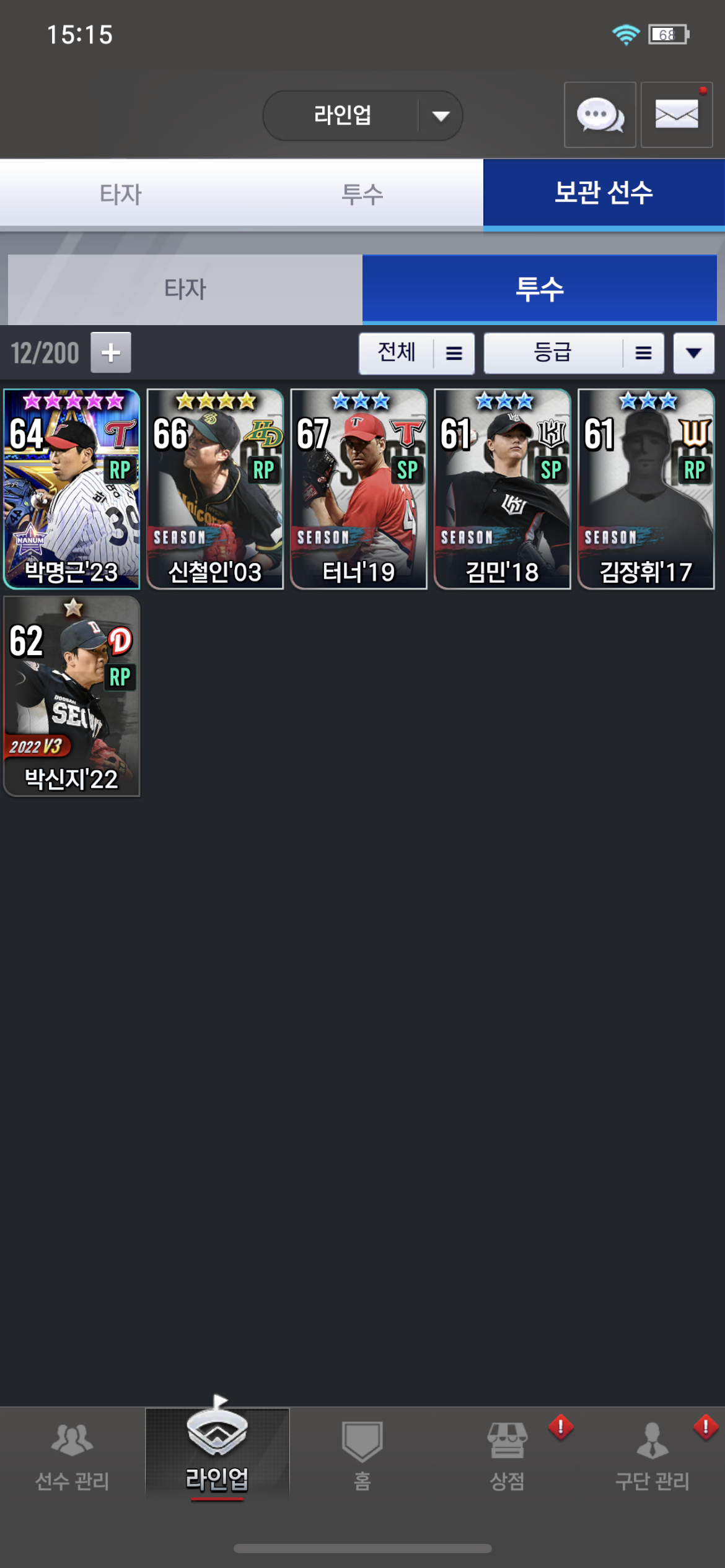Select player card 터너'19
The image size is (725, 1568).
(x=359, y=489)
